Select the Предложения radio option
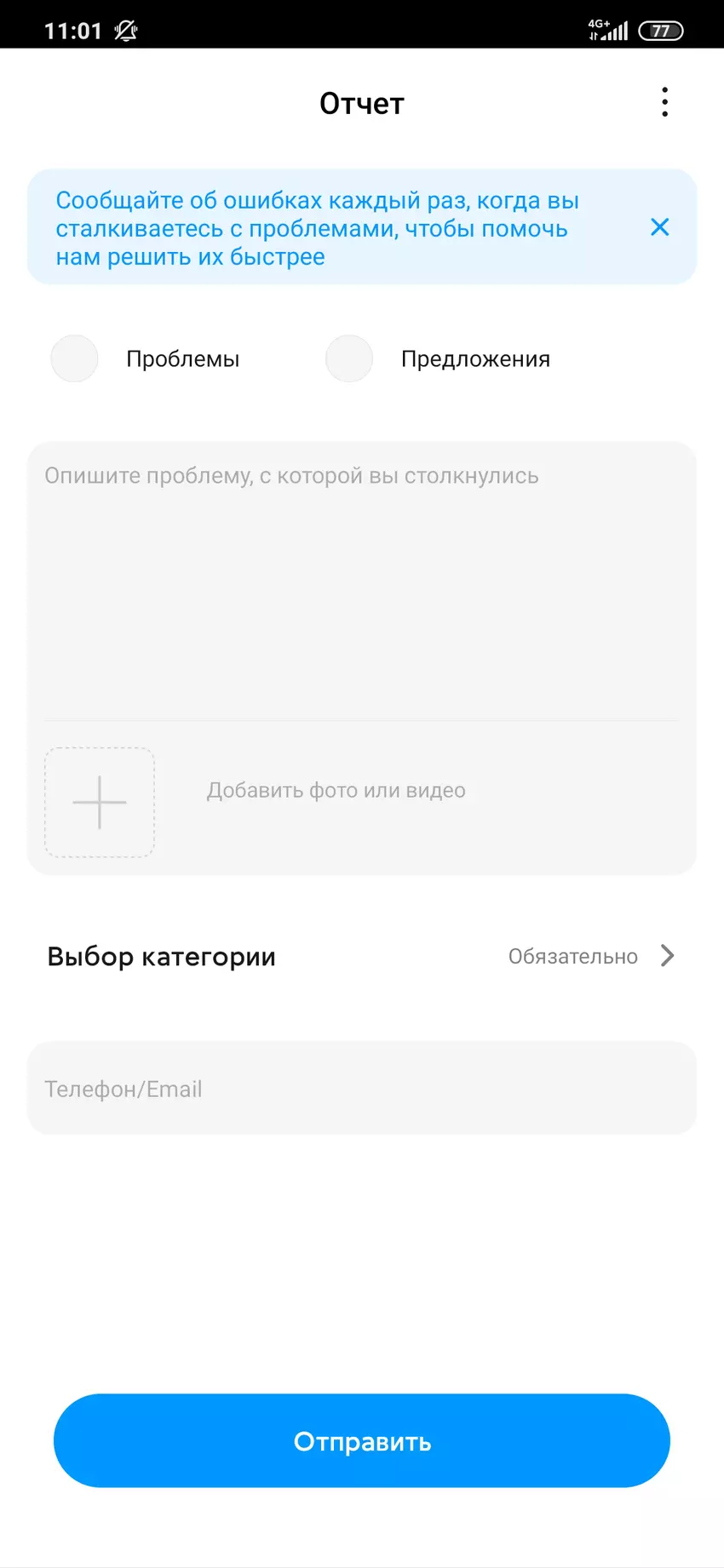This screenshot has height=1568, width=724. click(349, 358)
